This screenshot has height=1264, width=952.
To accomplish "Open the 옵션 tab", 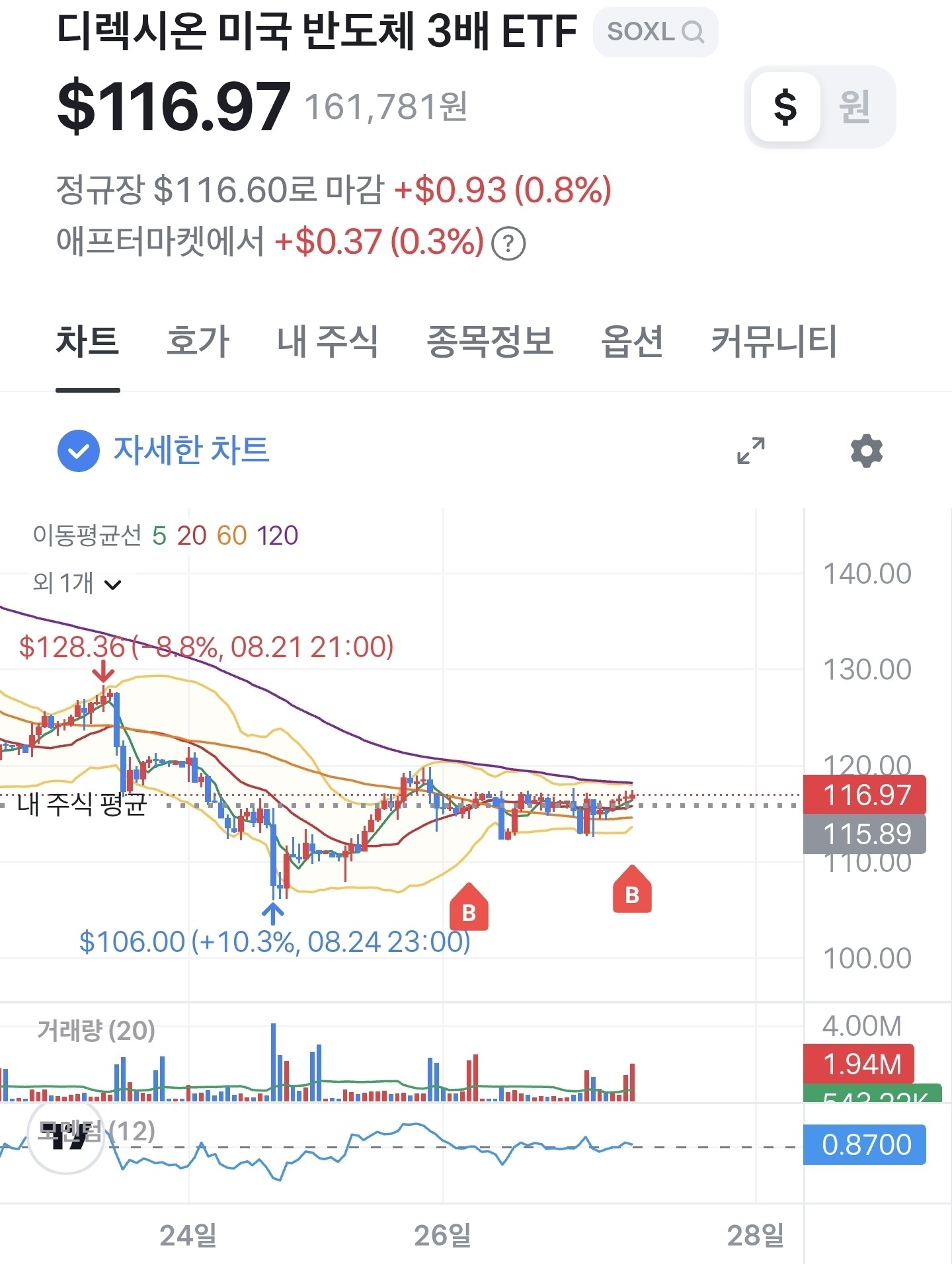I will (x=632, y=342).
